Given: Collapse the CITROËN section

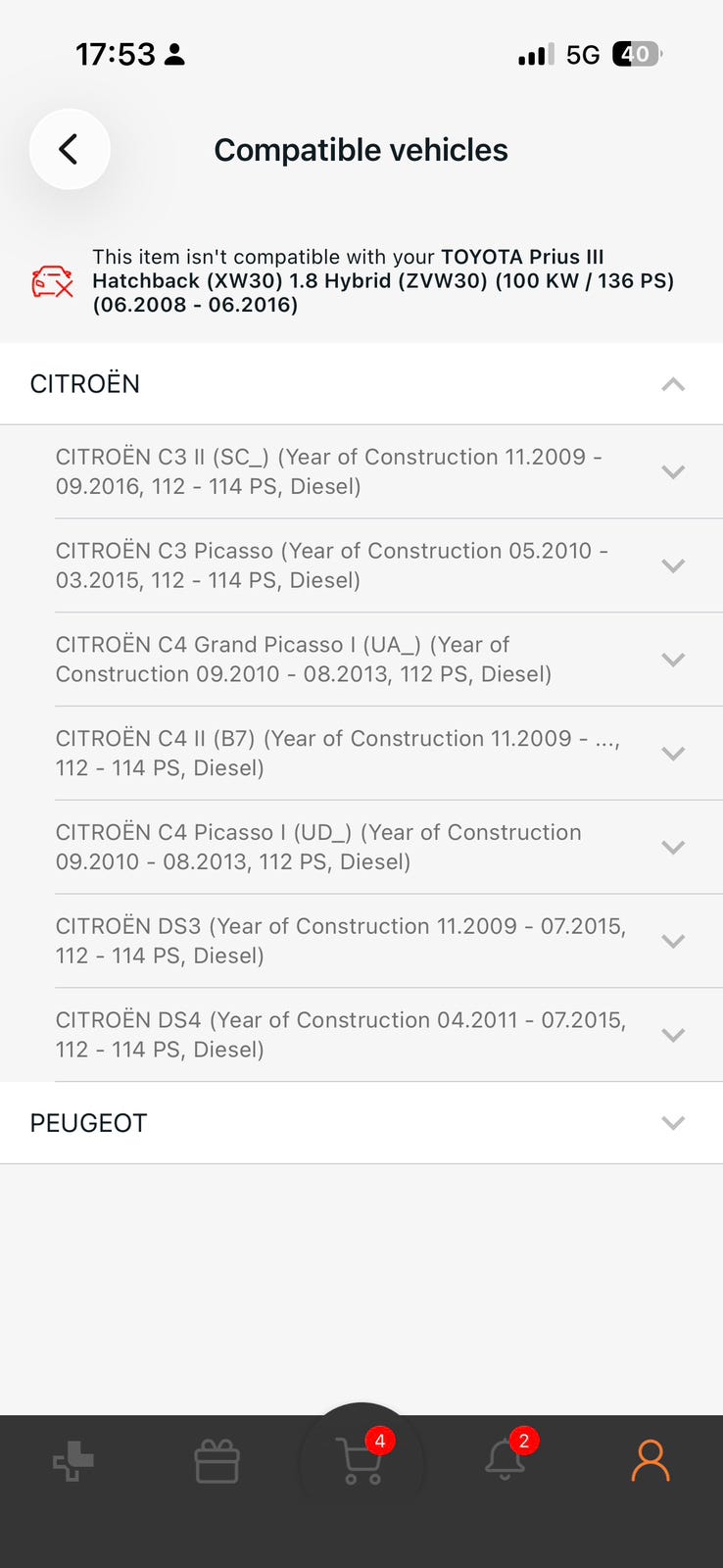Looking at the screenshot, I should pos(361,384).
